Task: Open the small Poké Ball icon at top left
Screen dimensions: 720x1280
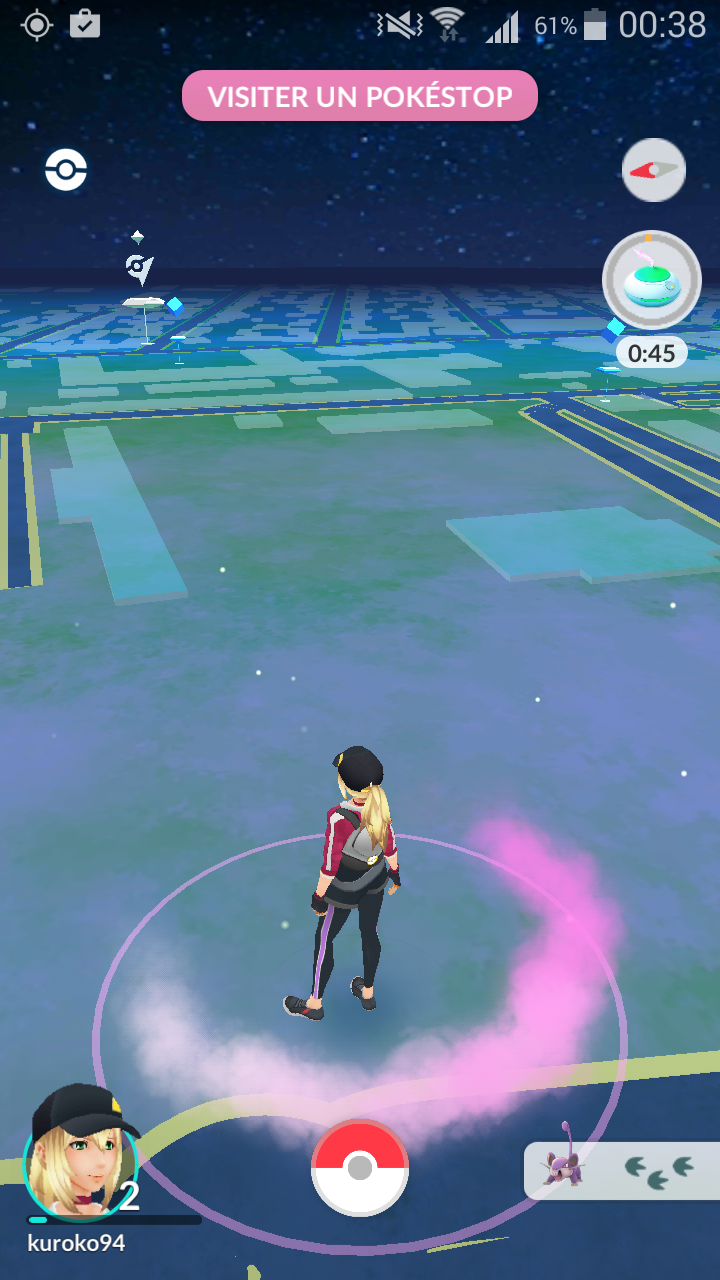Action: click(x=66, y=170)
